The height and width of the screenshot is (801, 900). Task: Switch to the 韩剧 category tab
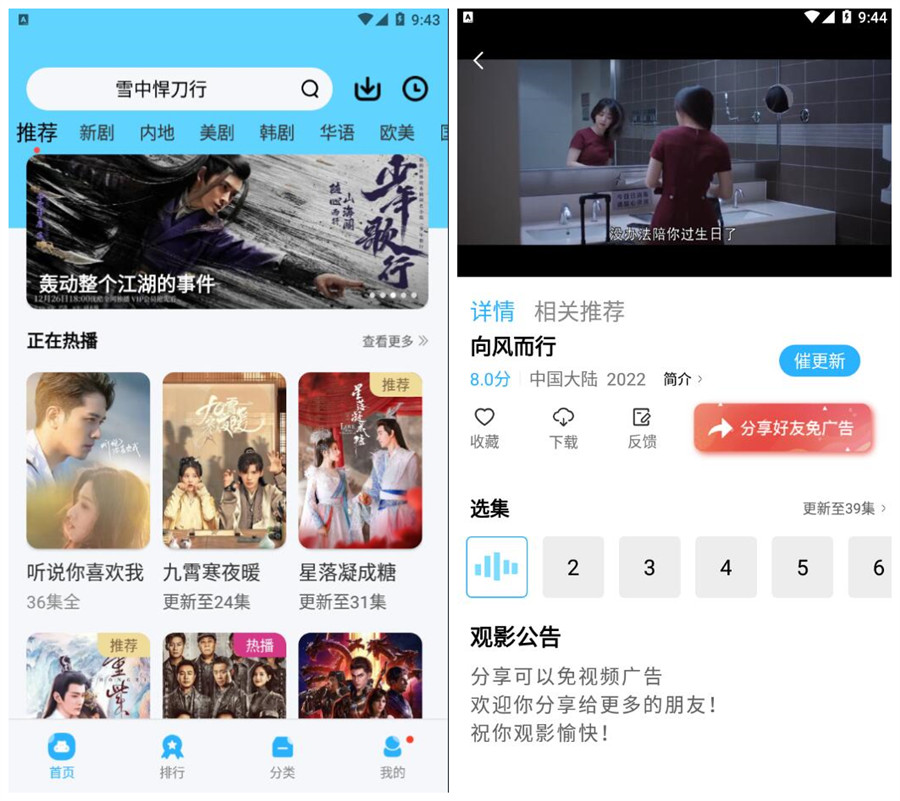coord(277,132)
